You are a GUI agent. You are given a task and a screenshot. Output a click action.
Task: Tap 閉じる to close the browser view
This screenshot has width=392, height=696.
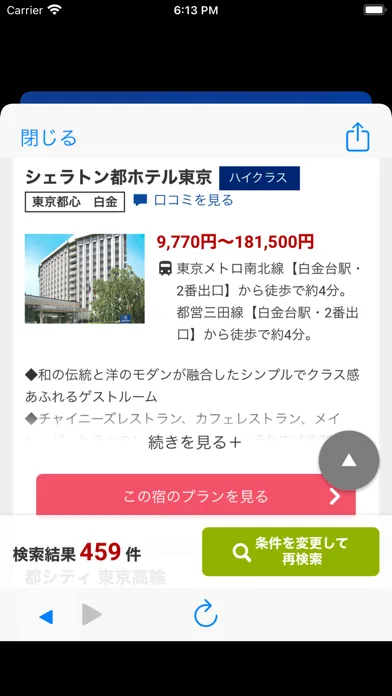pyautogui.click(x=48, y=138)
